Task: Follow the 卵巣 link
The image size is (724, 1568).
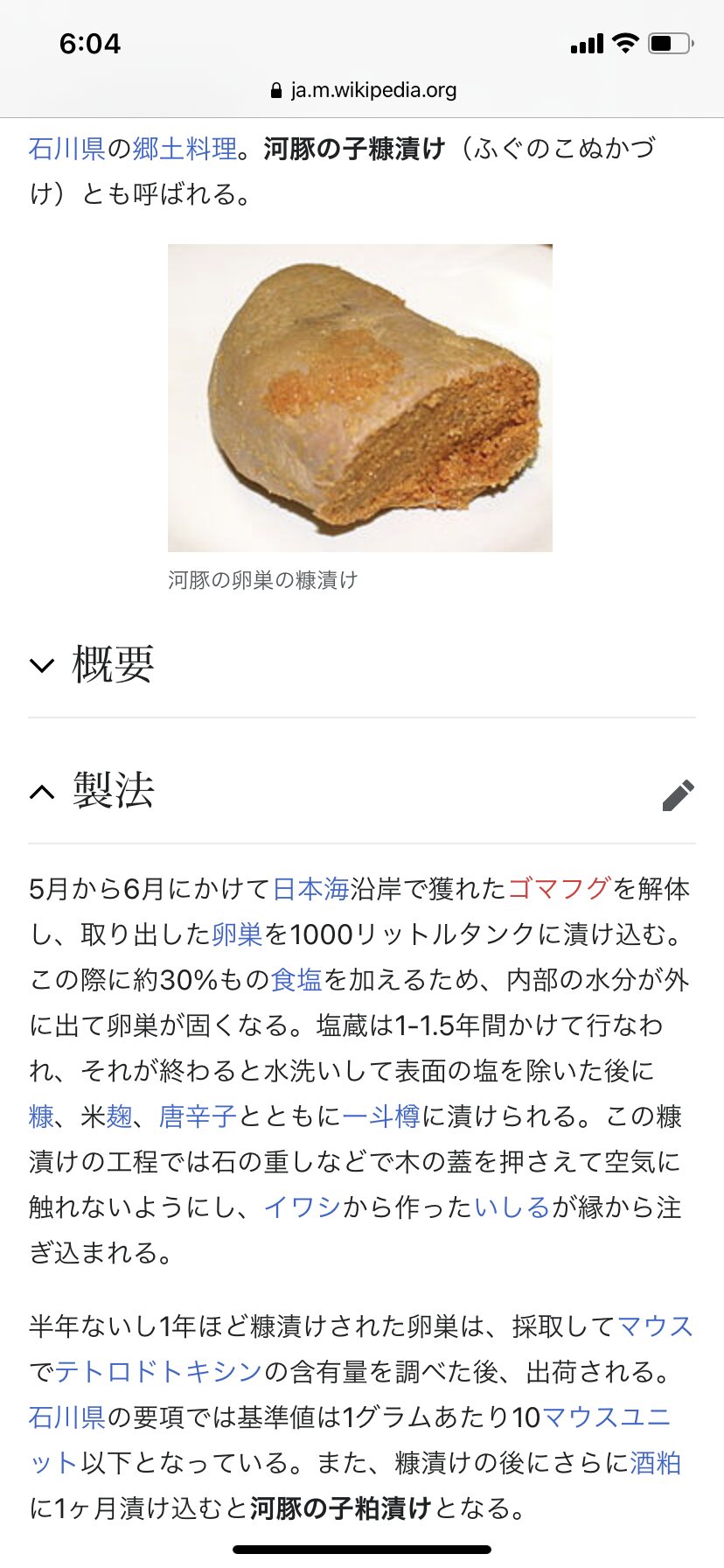Action: [x=237, y=934]
